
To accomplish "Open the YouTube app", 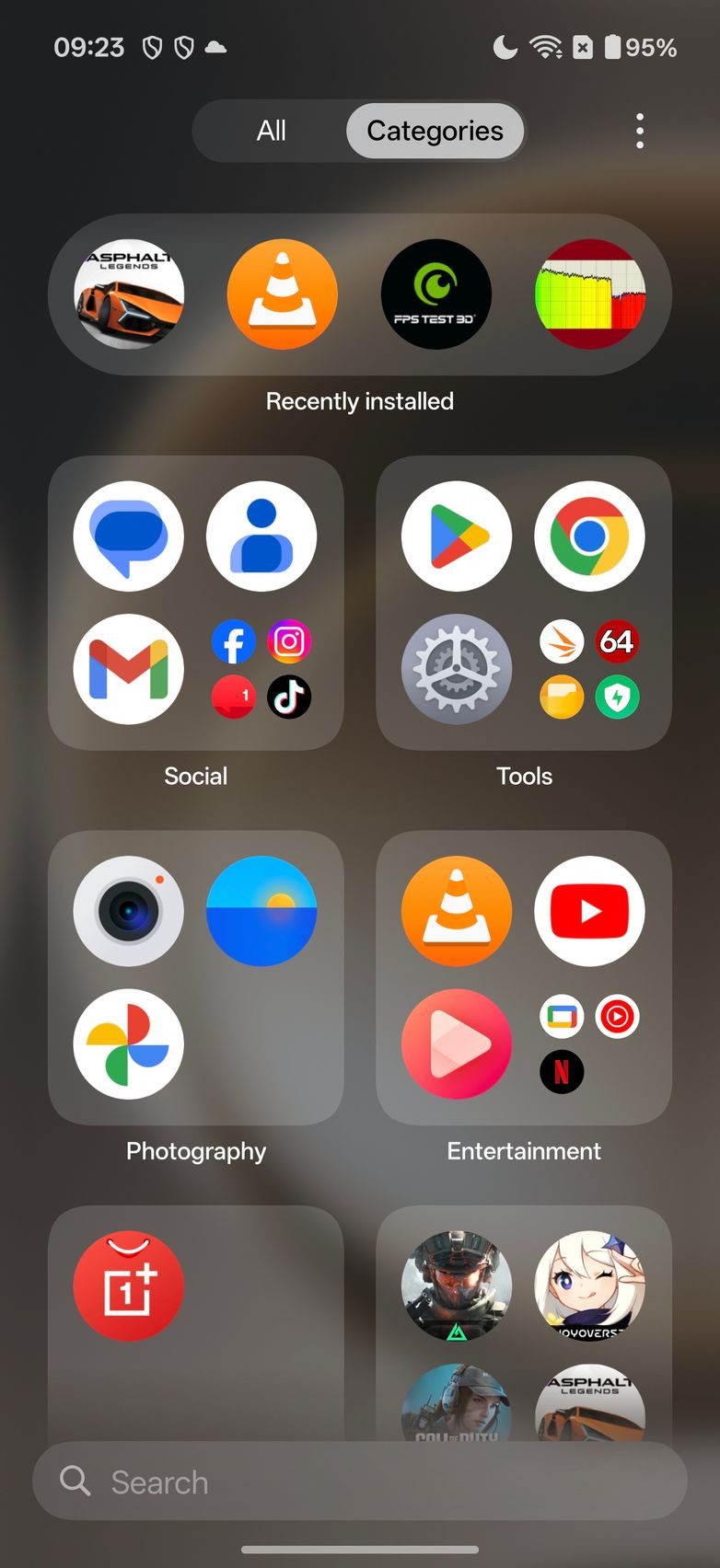I will 589,911.
